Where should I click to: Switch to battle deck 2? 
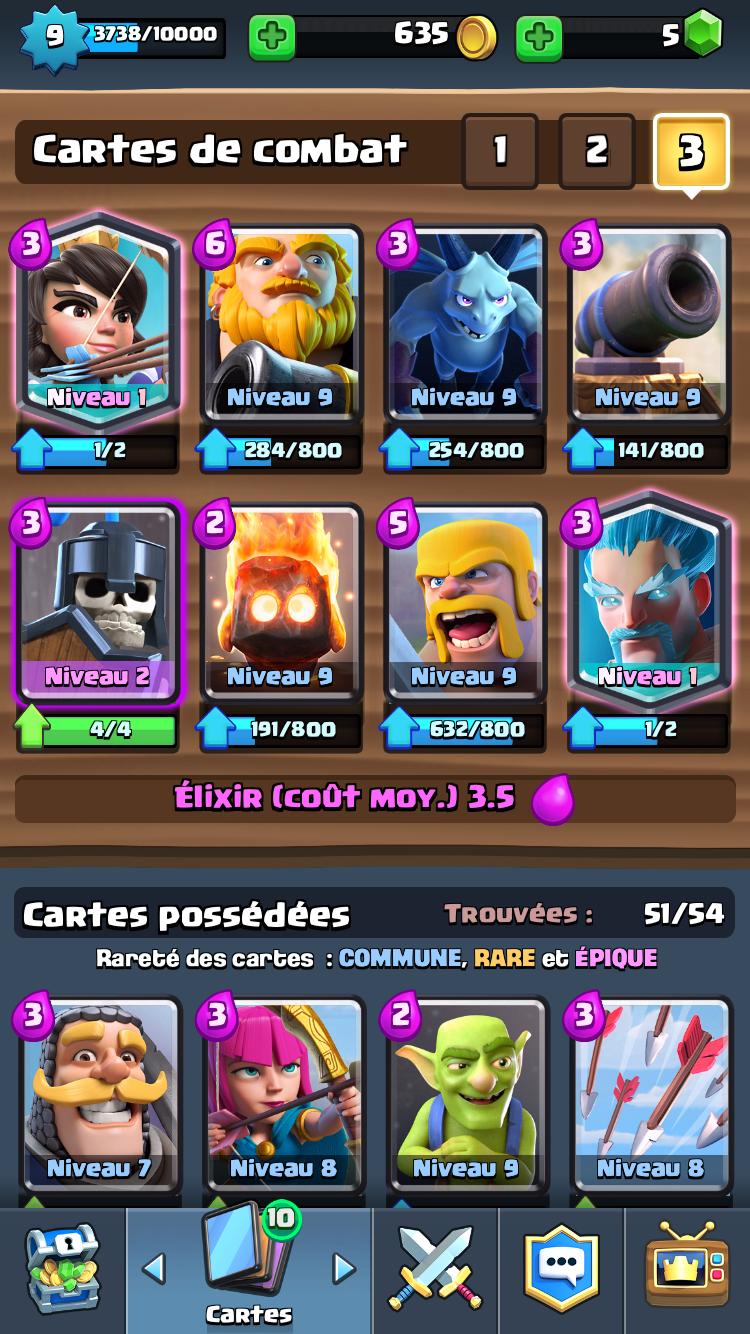596,151
